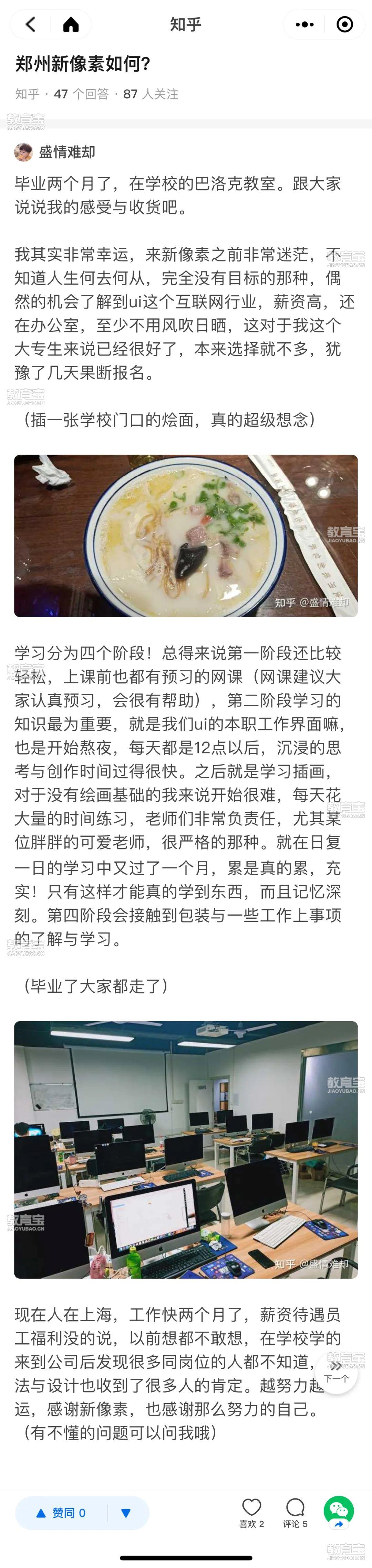Screen dimensions: 372x1568
Task: Share this answer to WeChat
Action: (339, 1511)
